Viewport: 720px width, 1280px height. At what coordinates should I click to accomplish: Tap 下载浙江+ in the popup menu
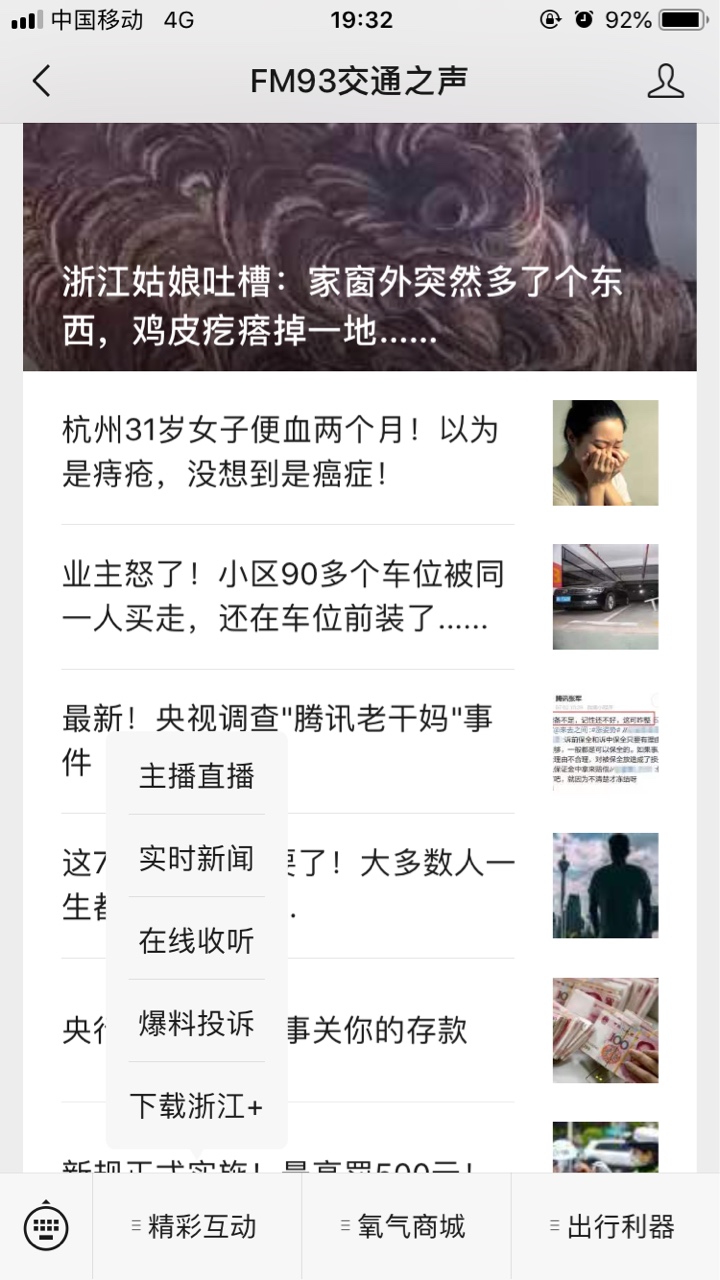(x=196, y=1106)
